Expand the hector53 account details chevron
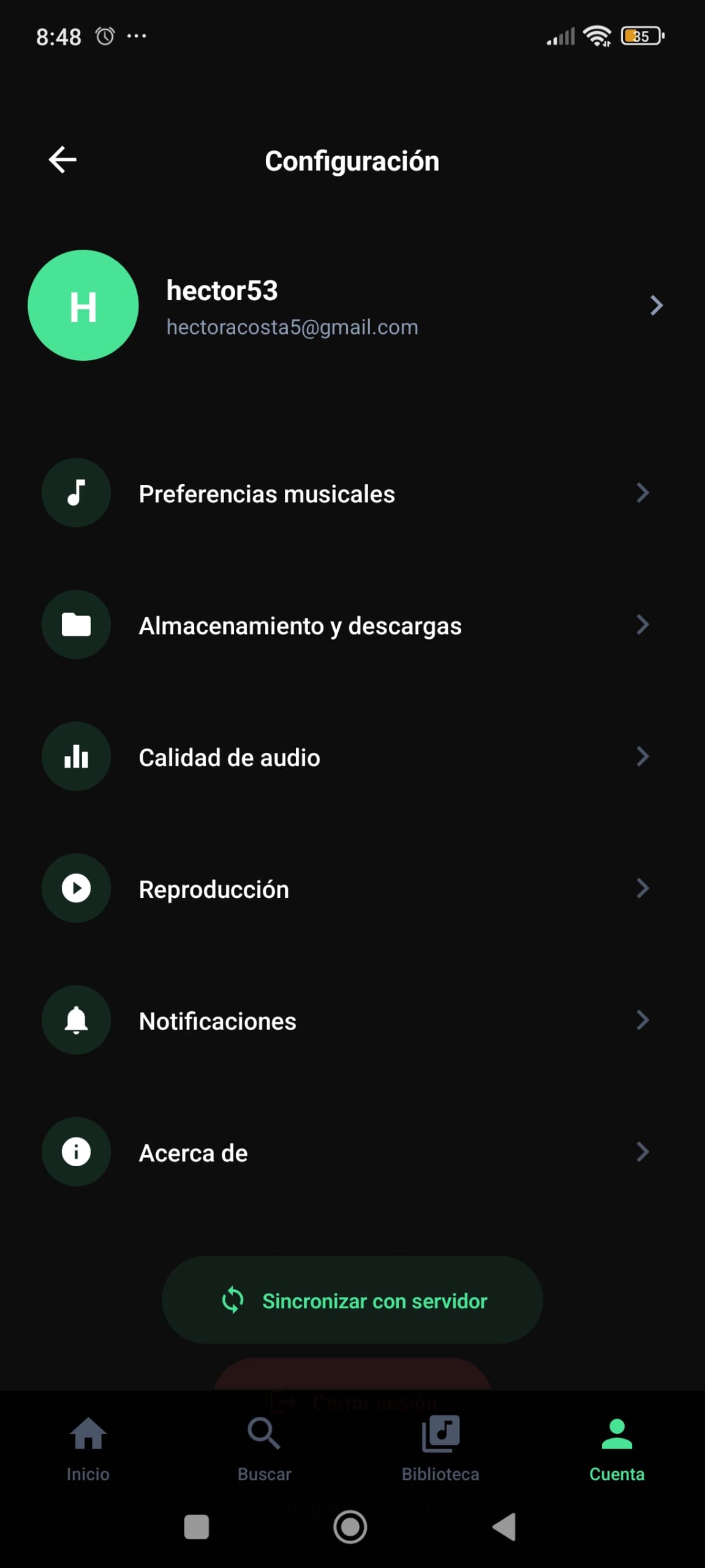 656,306
